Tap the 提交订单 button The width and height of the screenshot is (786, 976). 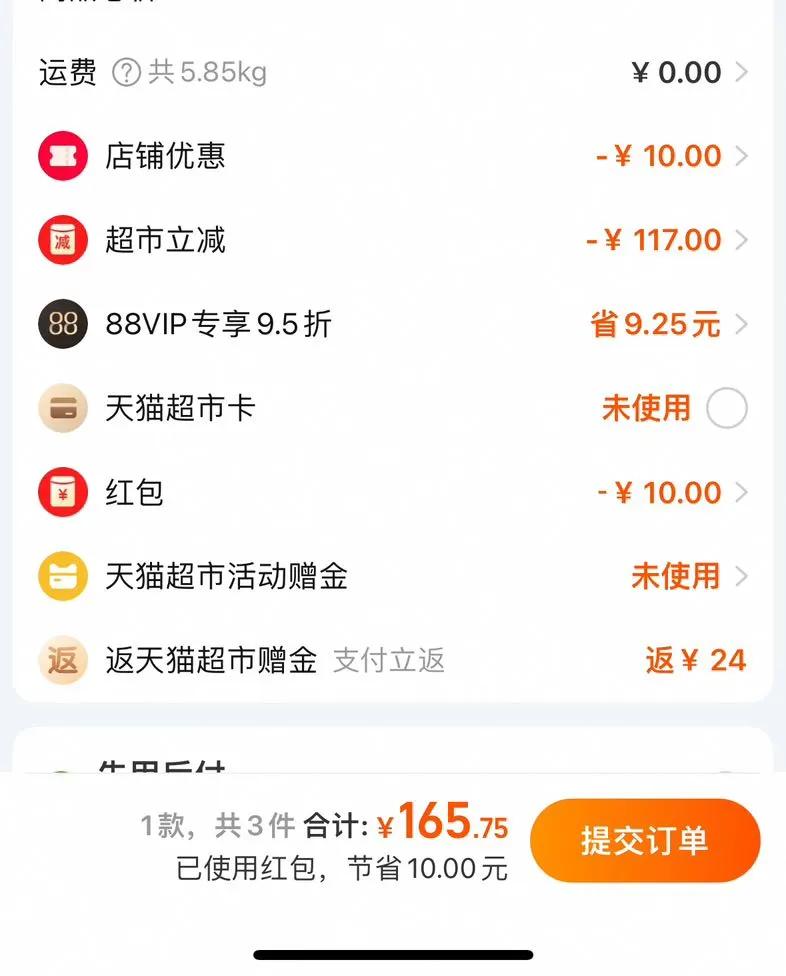pos(644,840)
